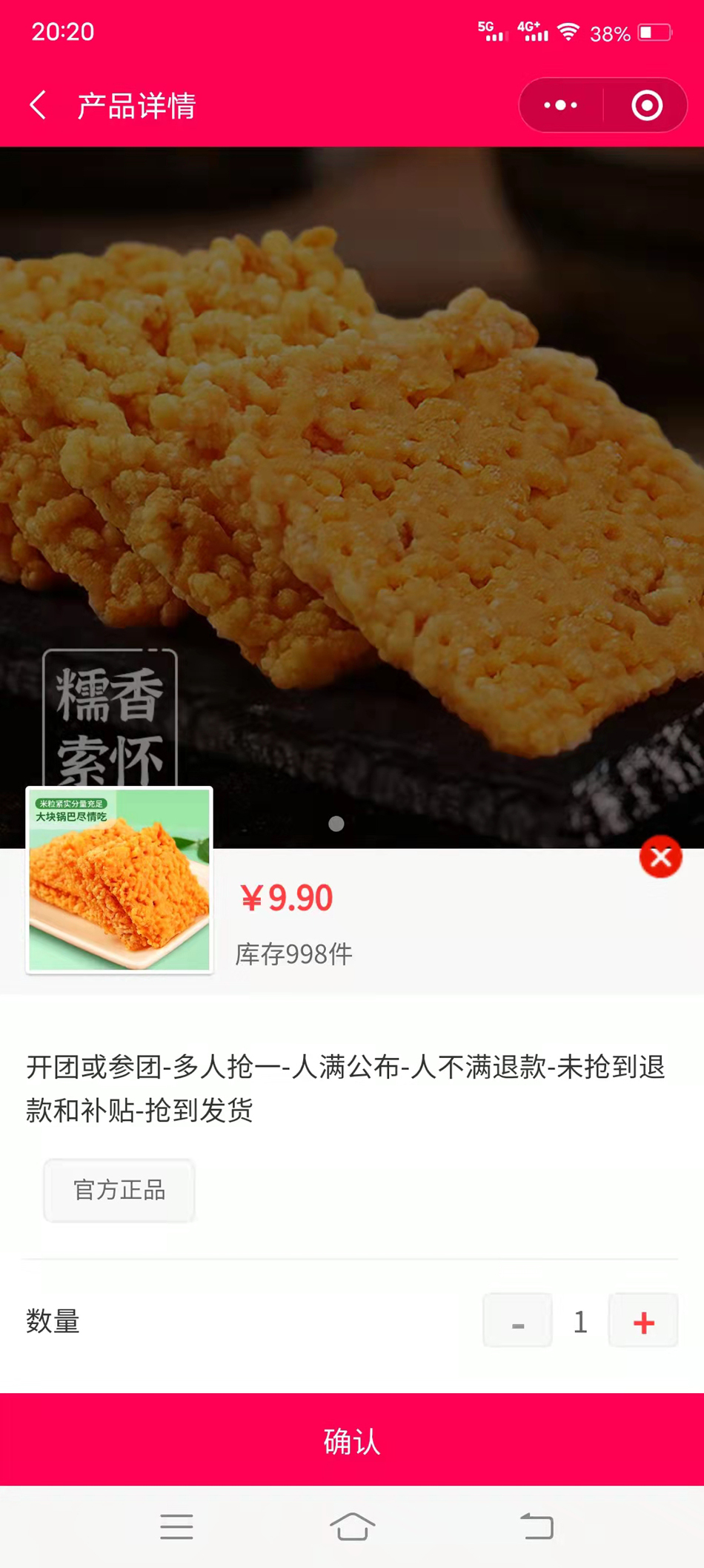Viewport: 704px width, 1568px height.
Task: Increase quantity with the plus button
Action: tap(643, 1321)
